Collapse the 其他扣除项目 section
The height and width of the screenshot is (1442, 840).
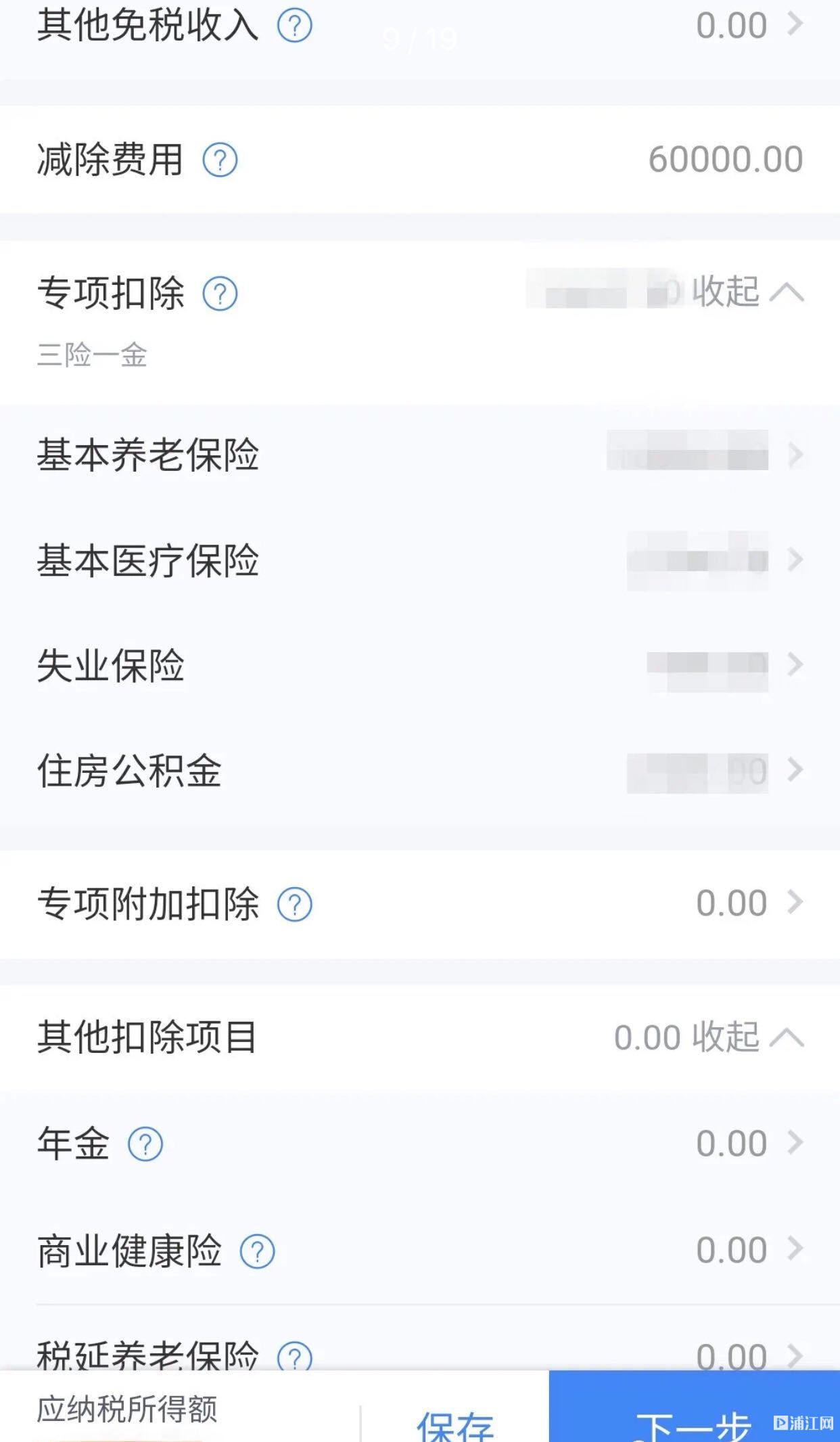pos(748,1037)
